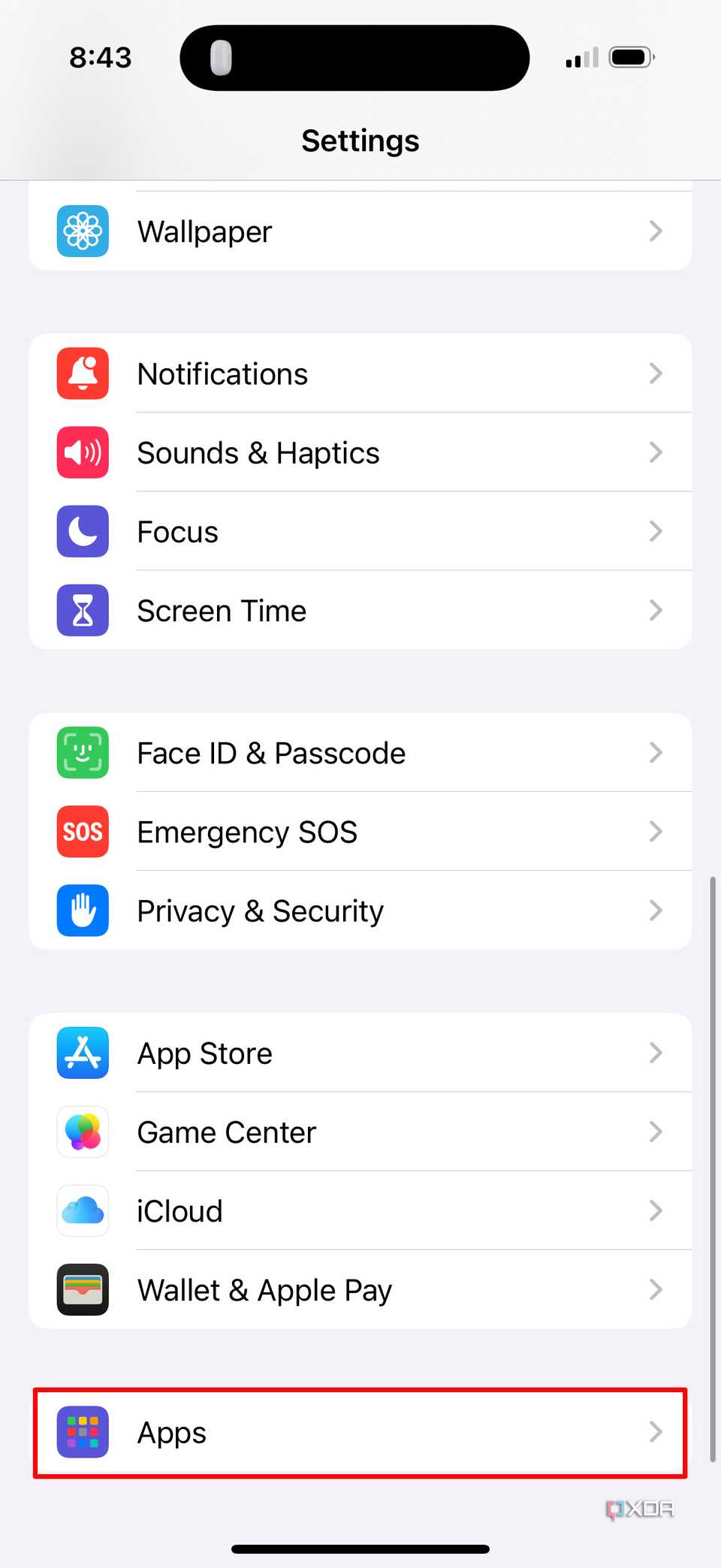Open Wallpaper settings

(360, 231)
